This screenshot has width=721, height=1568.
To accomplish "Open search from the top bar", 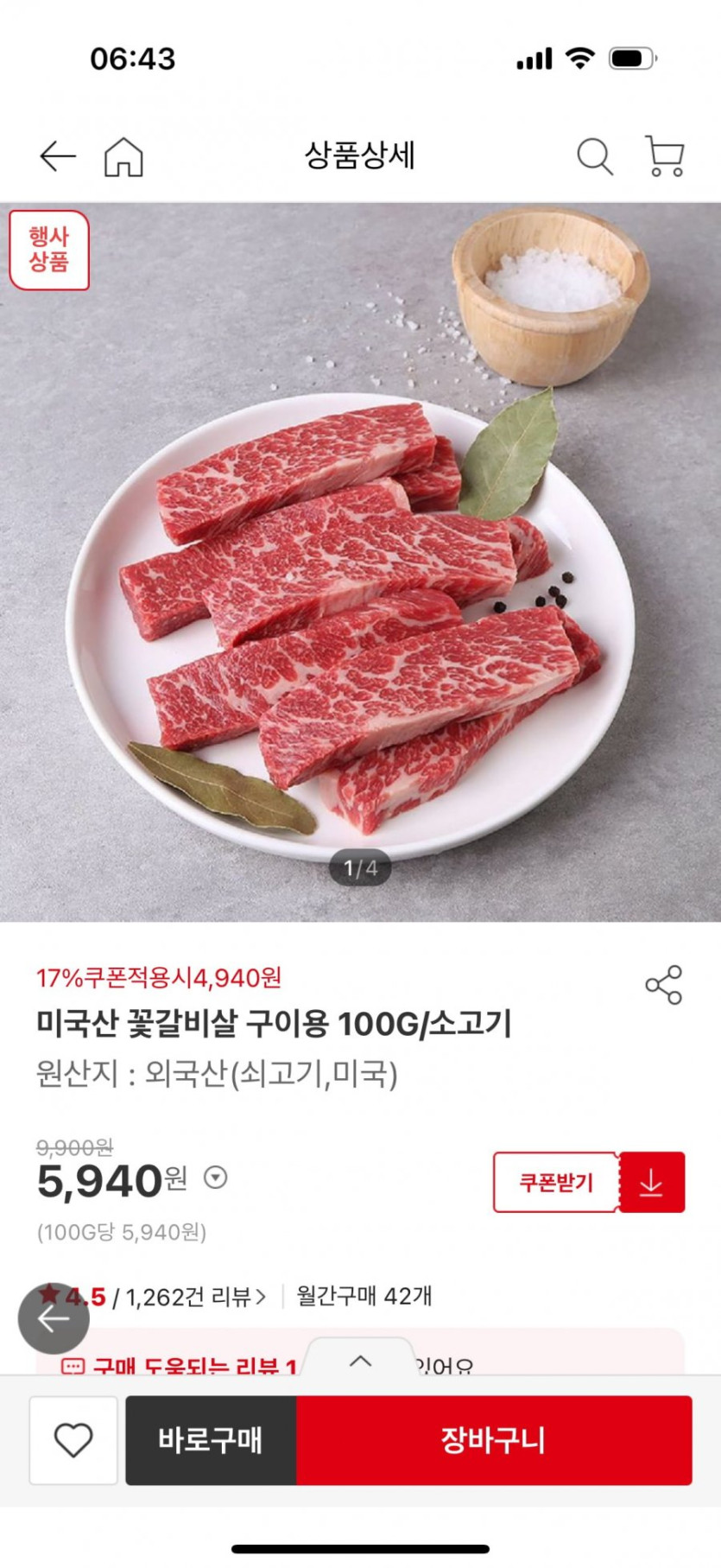I will (594, 157).
